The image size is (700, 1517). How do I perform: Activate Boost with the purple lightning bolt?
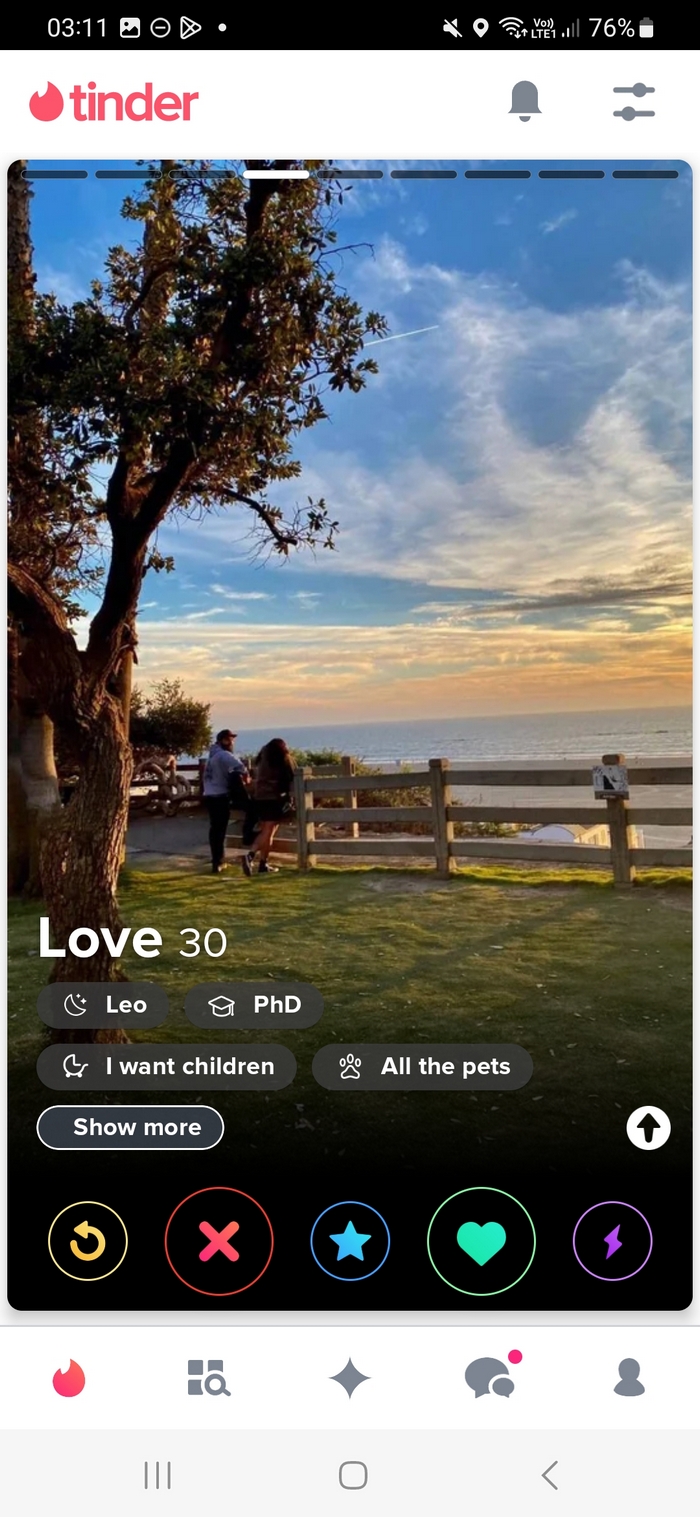click(x=612, y=1241)
